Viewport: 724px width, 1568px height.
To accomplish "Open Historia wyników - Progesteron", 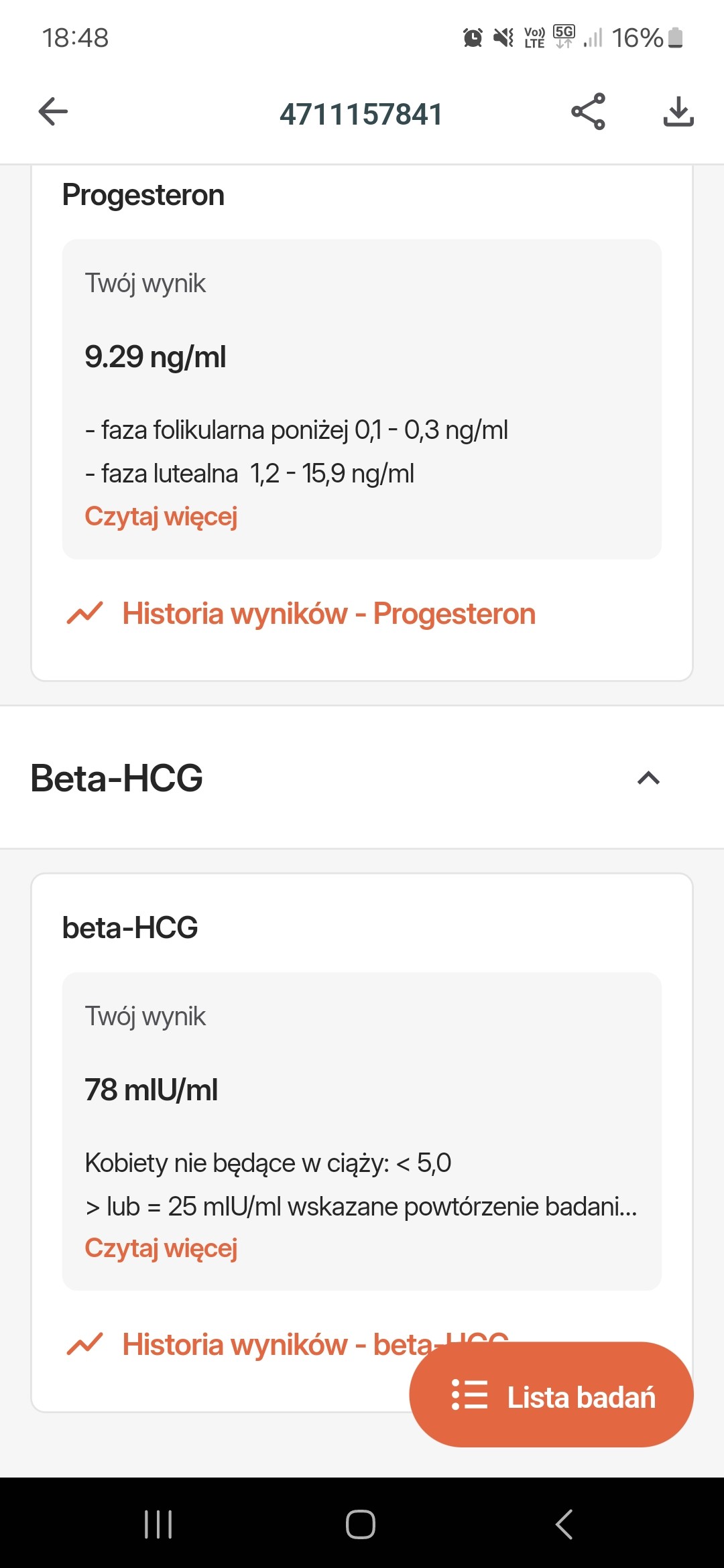I will [x=301, y=614].
